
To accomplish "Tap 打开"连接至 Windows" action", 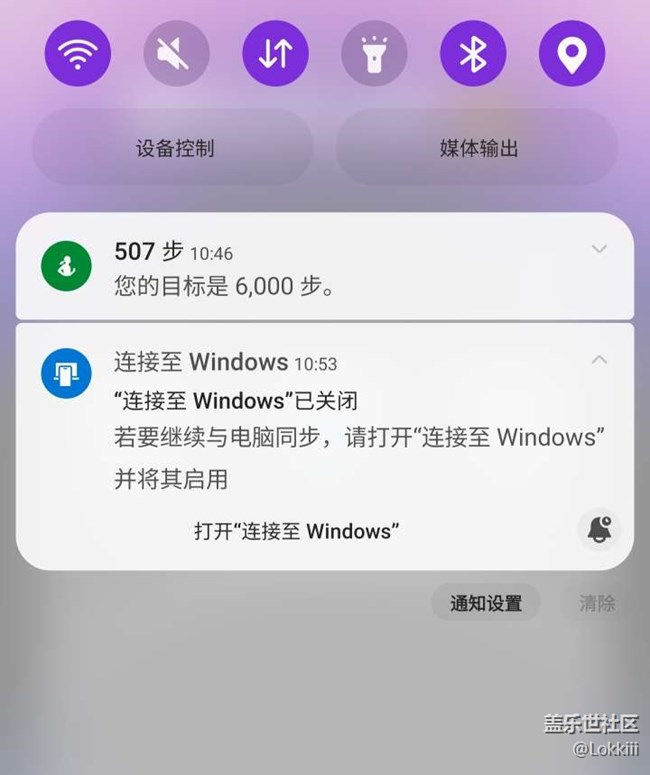I will 297,531.
